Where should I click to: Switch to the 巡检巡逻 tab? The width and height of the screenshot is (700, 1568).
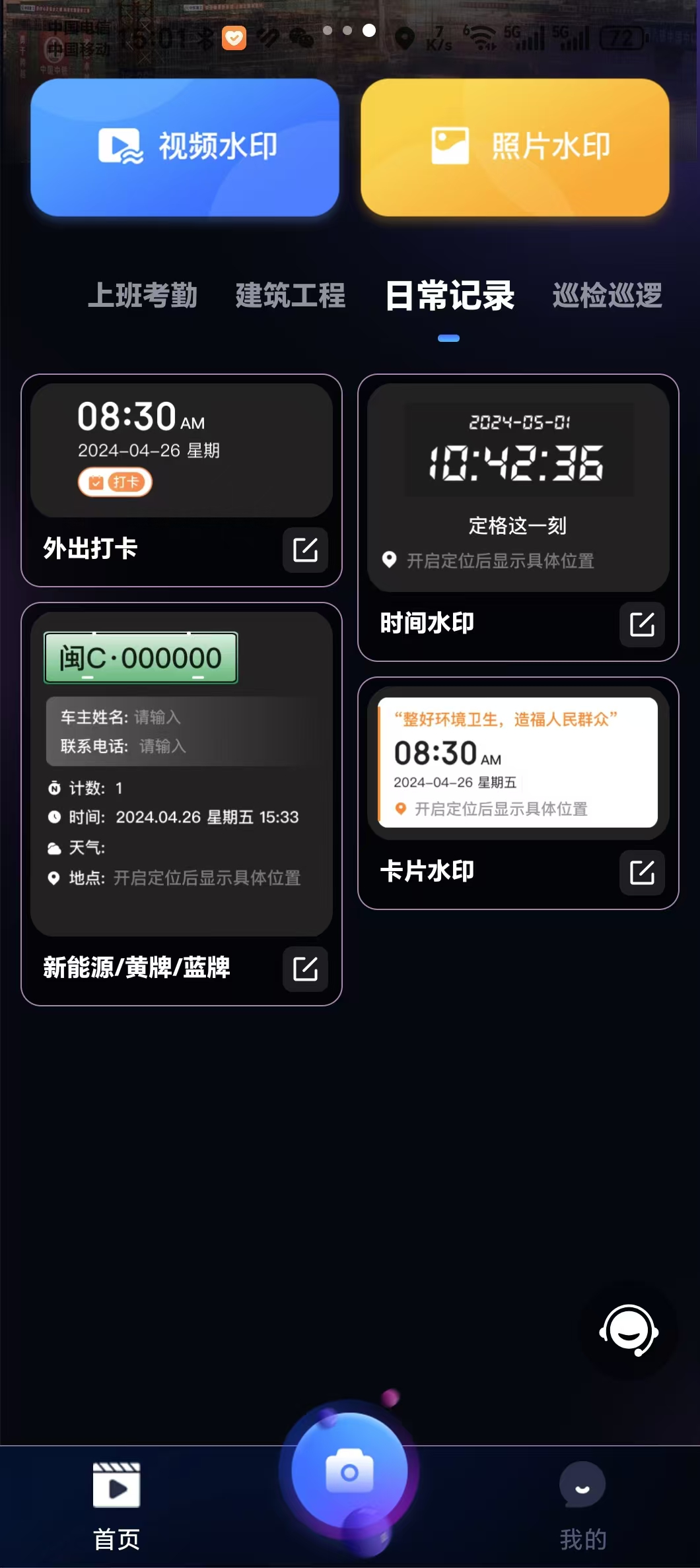[607, 295]
